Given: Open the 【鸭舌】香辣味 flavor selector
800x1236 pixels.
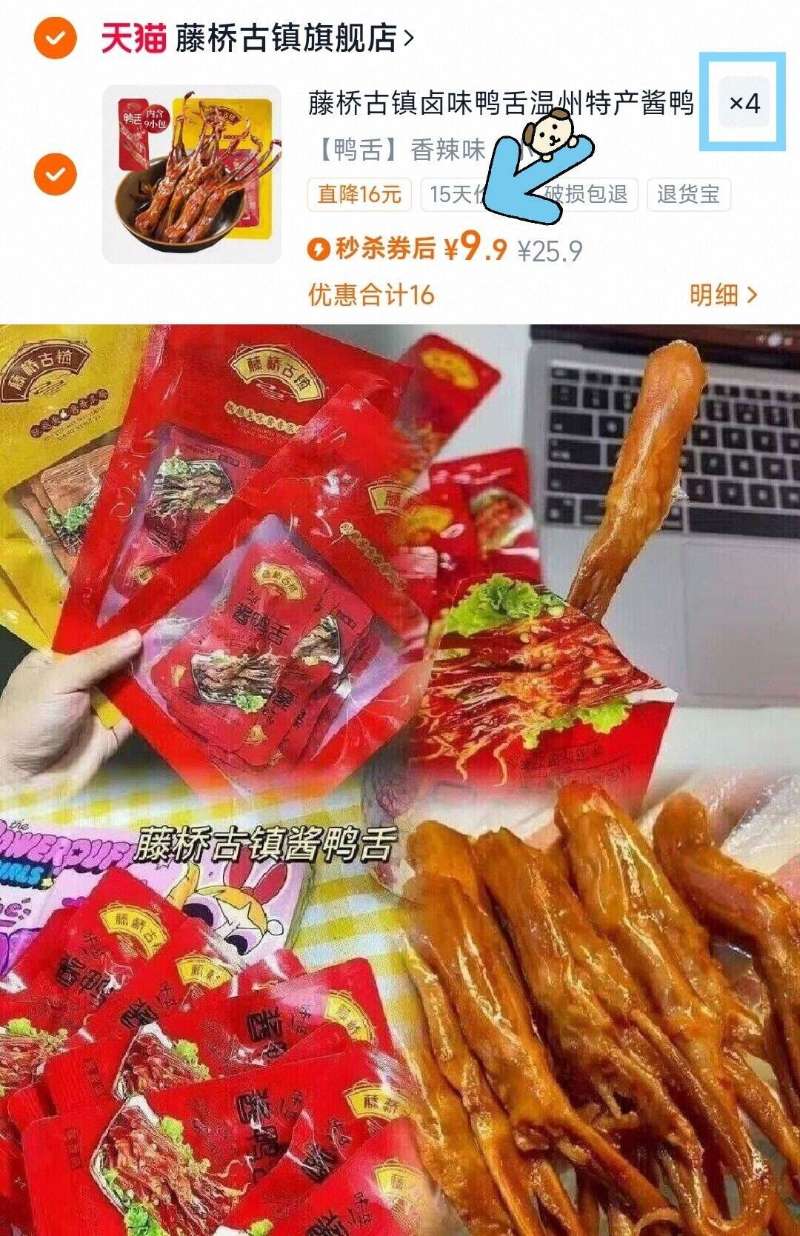Looking at the screenshot, I should (x=400, y=153).
